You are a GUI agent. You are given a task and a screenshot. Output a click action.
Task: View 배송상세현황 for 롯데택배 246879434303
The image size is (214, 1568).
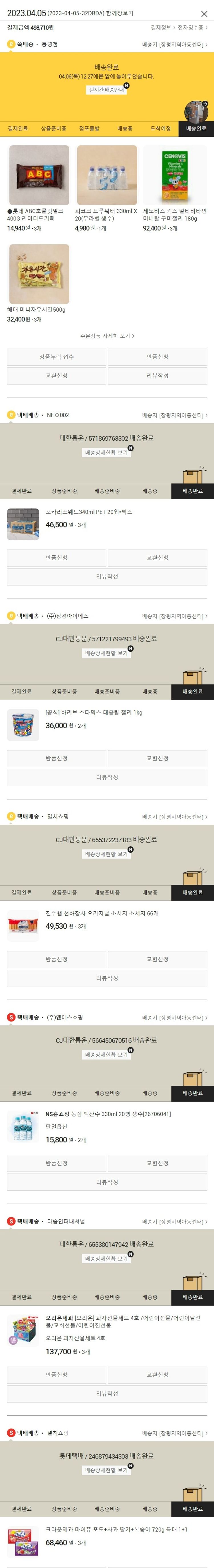pyautogui.click(x=107, y=1470)
